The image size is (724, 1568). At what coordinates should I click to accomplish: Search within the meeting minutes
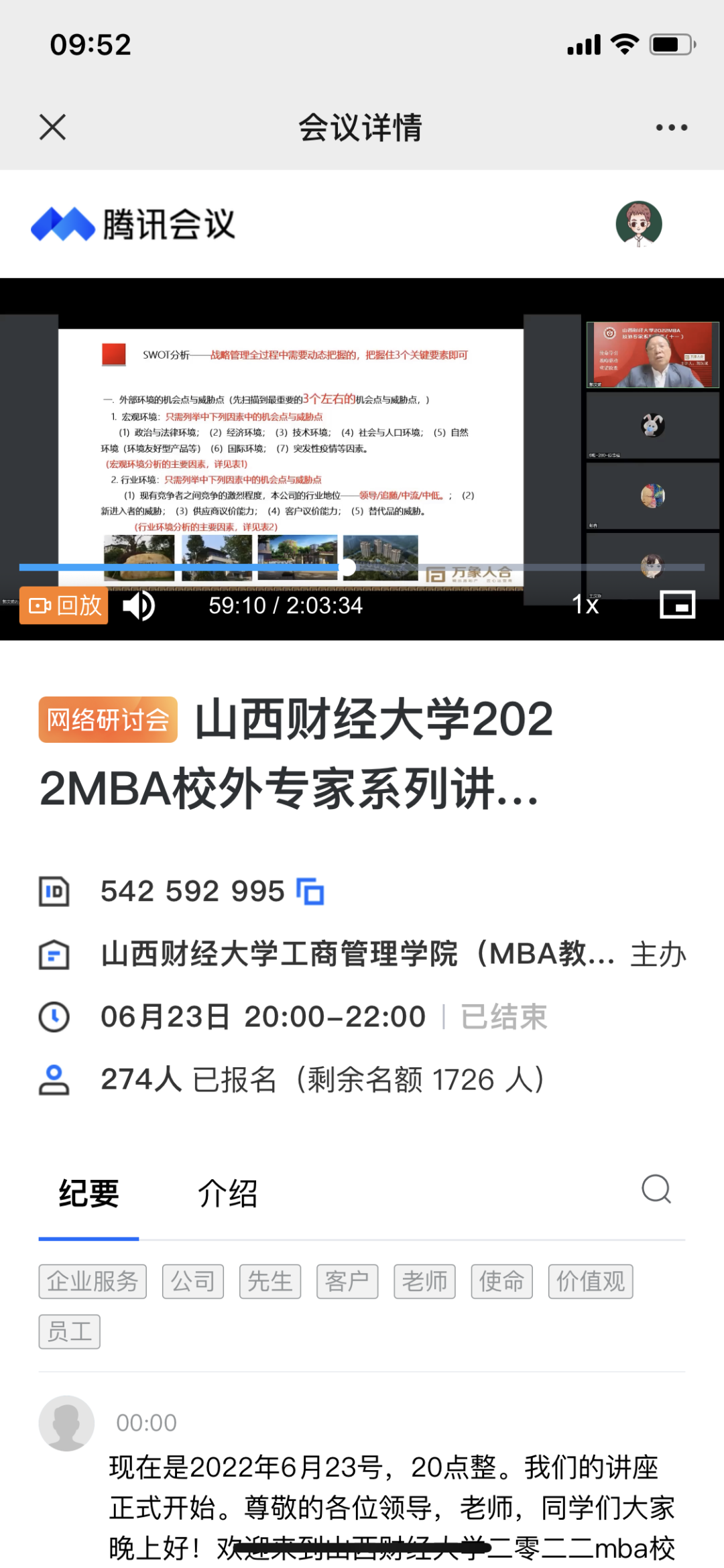coord(656,1189)
